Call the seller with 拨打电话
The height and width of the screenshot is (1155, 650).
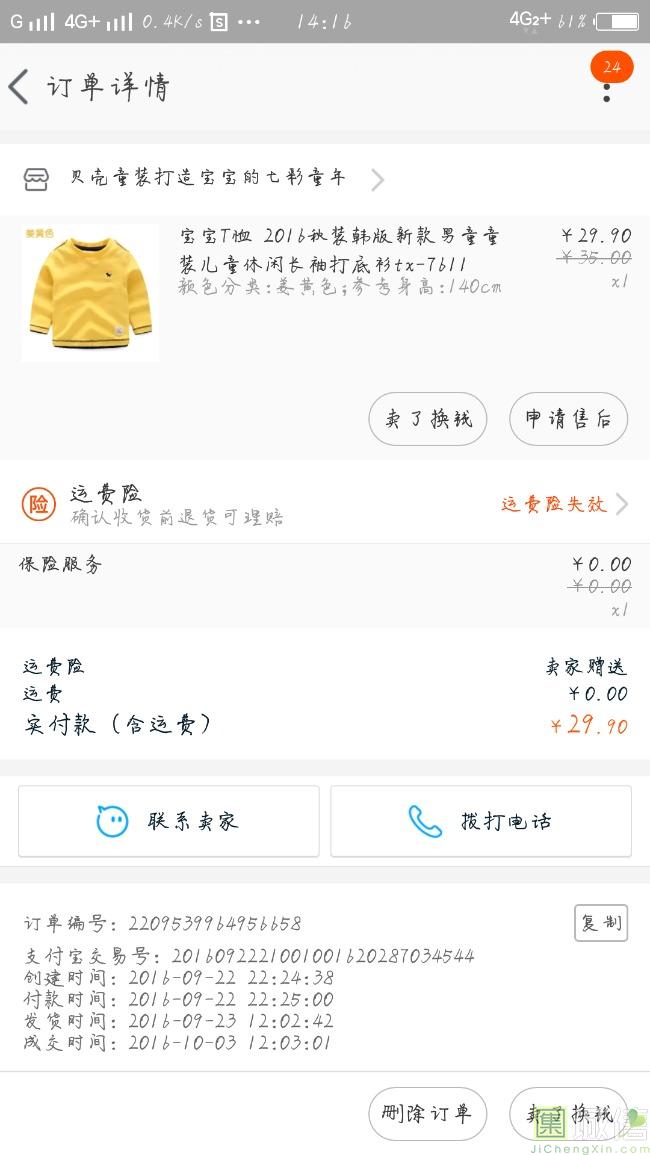tap(481, 822)
